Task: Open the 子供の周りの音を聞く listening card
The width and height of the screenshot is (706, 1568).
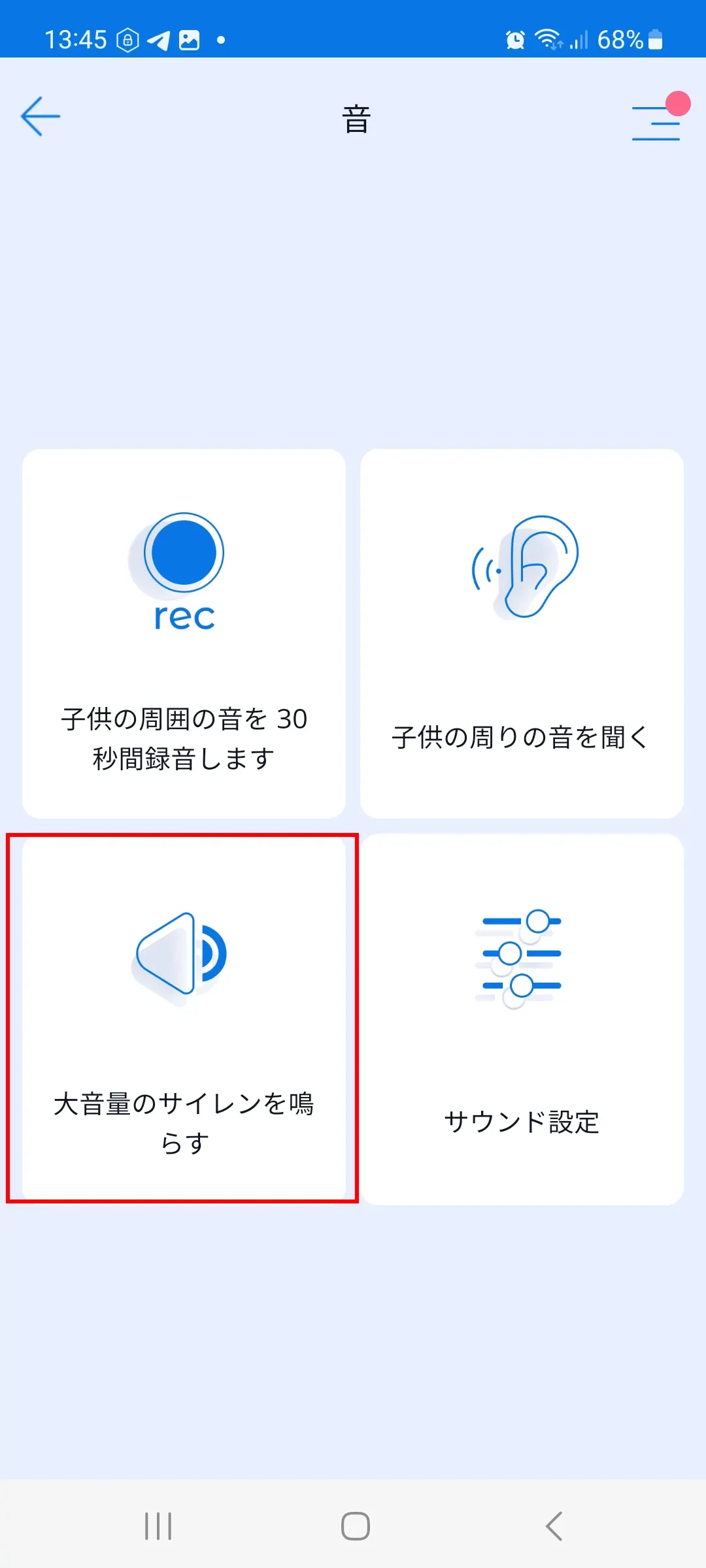Action: click(522, 633)
